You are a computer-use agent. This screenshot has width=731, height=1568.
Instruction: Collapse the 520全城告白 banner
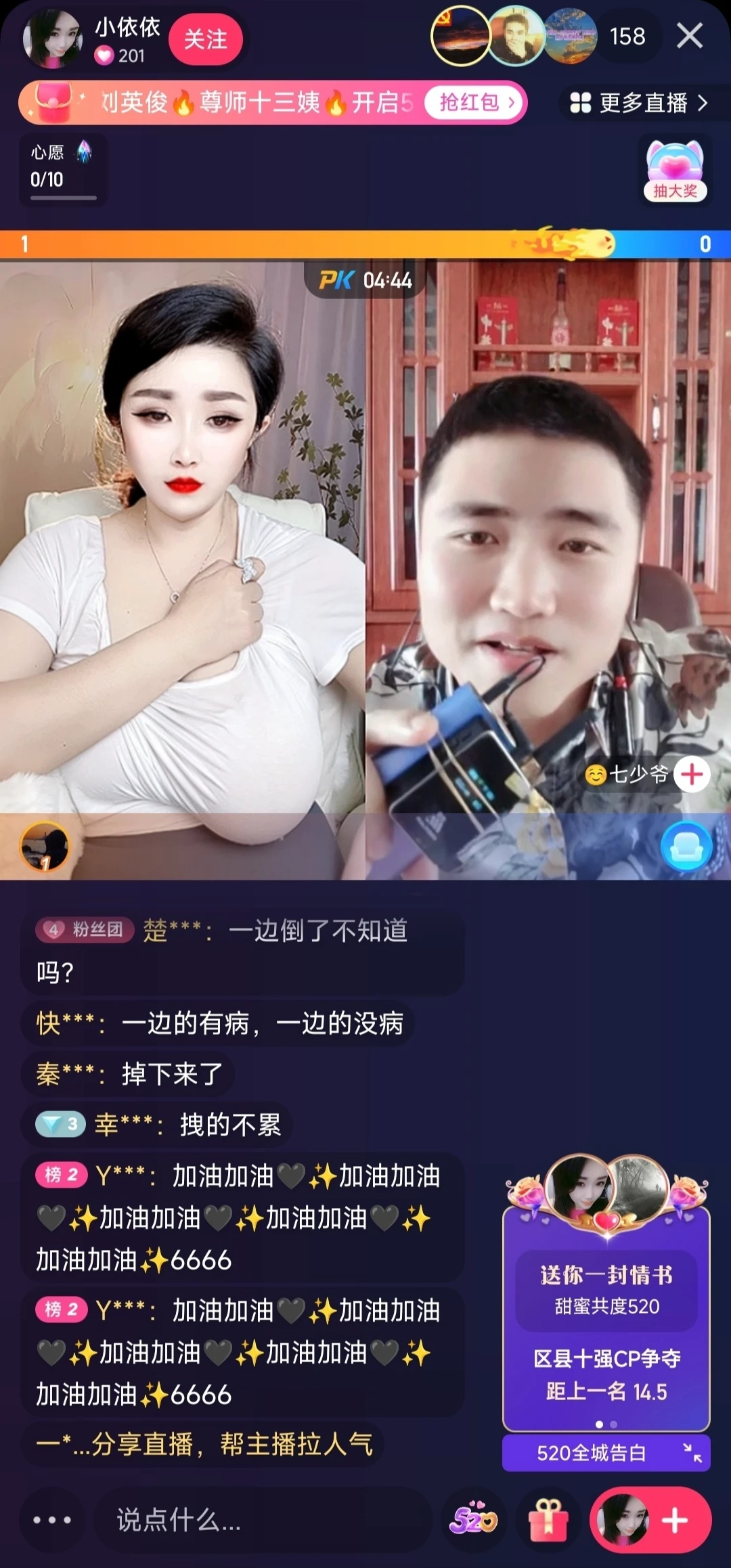click(x=692, y=1452)
